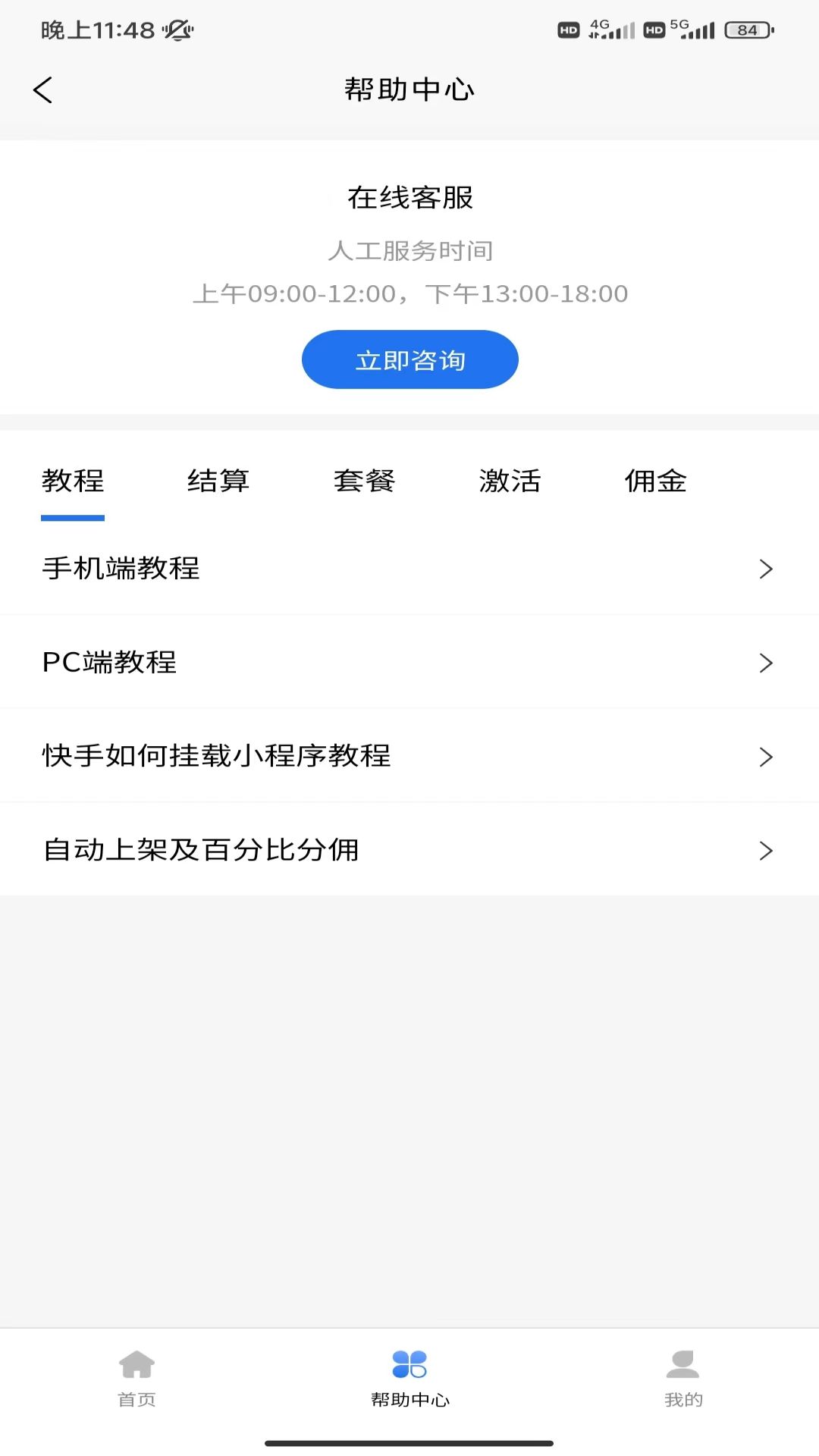819x1456 pixels.
Task: Switch to the 激活 tab
Action: pyautogui.click(x=510, y=481)
